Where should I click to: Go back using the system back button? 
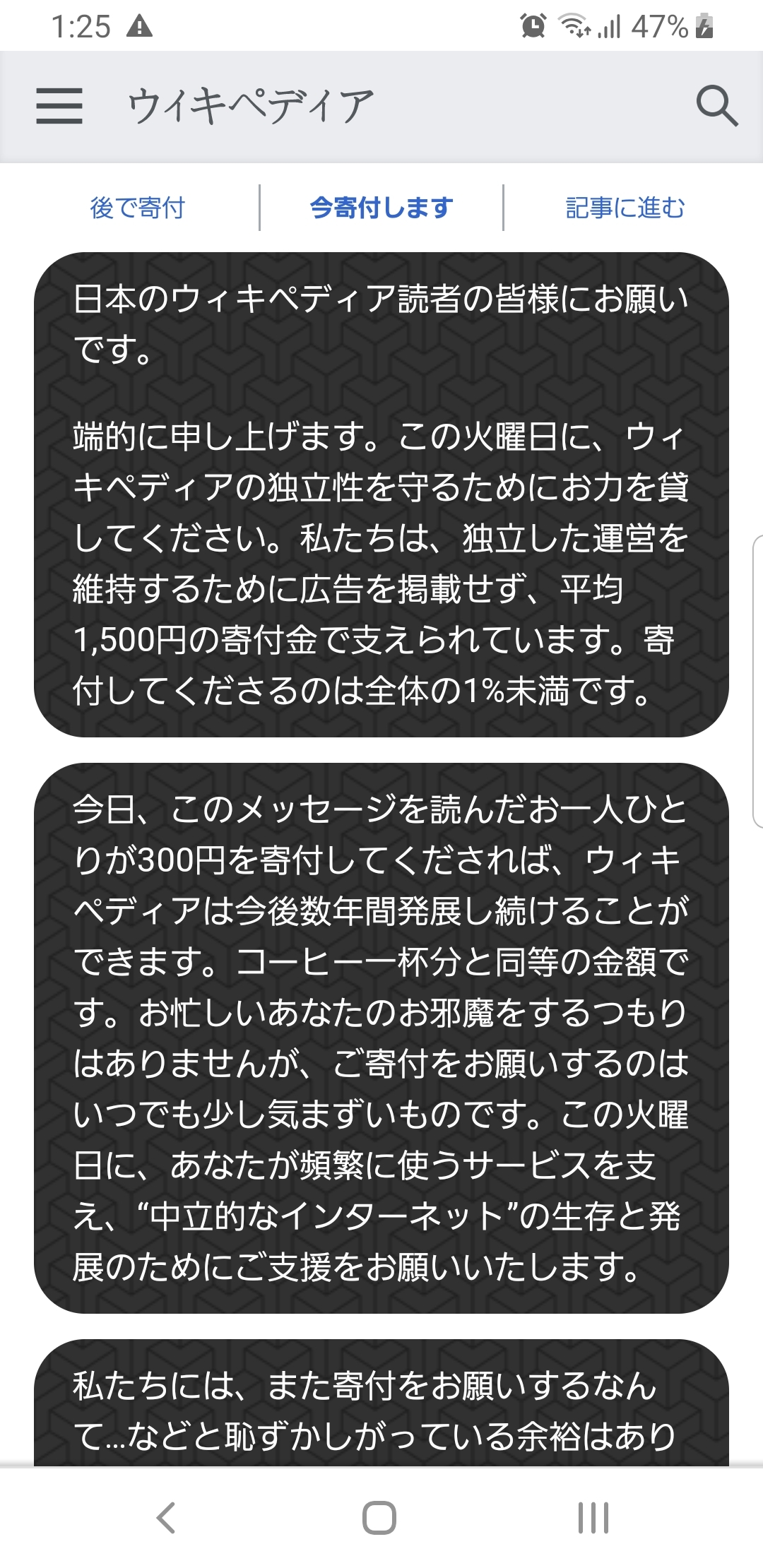tap(166, 1517)
